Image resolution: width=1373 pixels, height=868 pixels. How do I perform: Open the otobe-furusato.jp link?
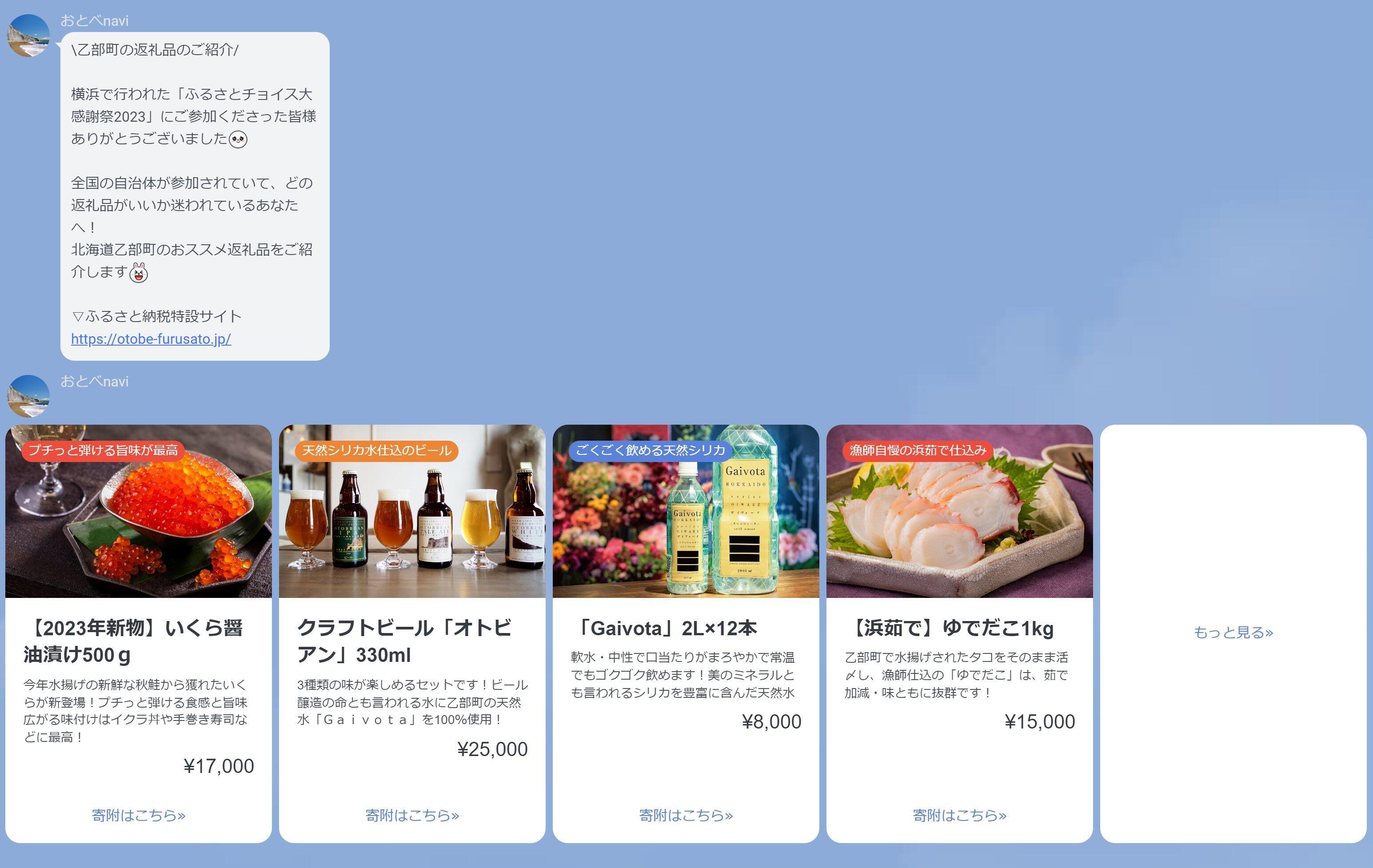click(x=151, y=339)
